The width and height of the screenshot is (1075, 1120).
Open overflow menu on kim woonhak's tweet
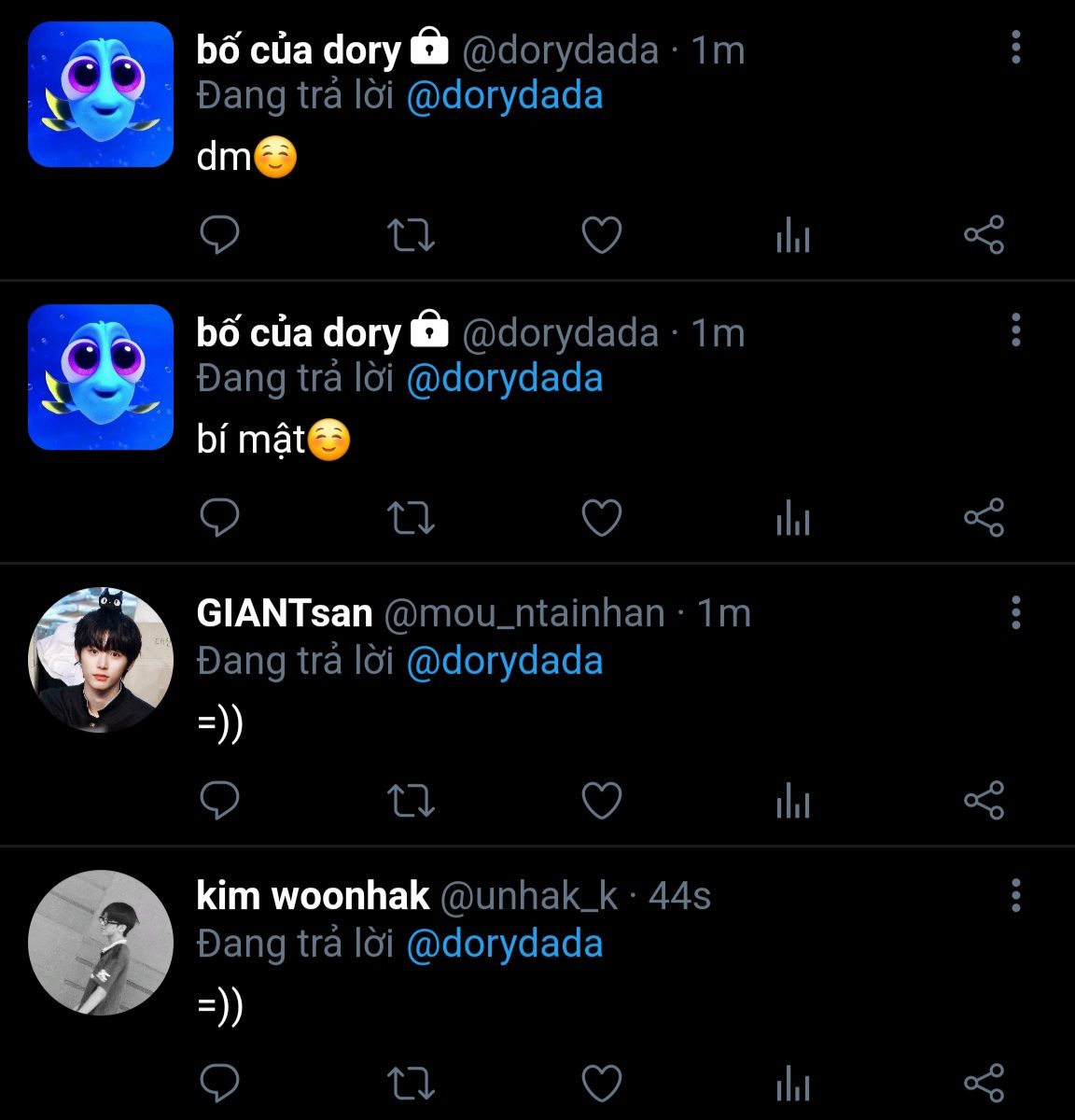click(x=1015, y=896)
